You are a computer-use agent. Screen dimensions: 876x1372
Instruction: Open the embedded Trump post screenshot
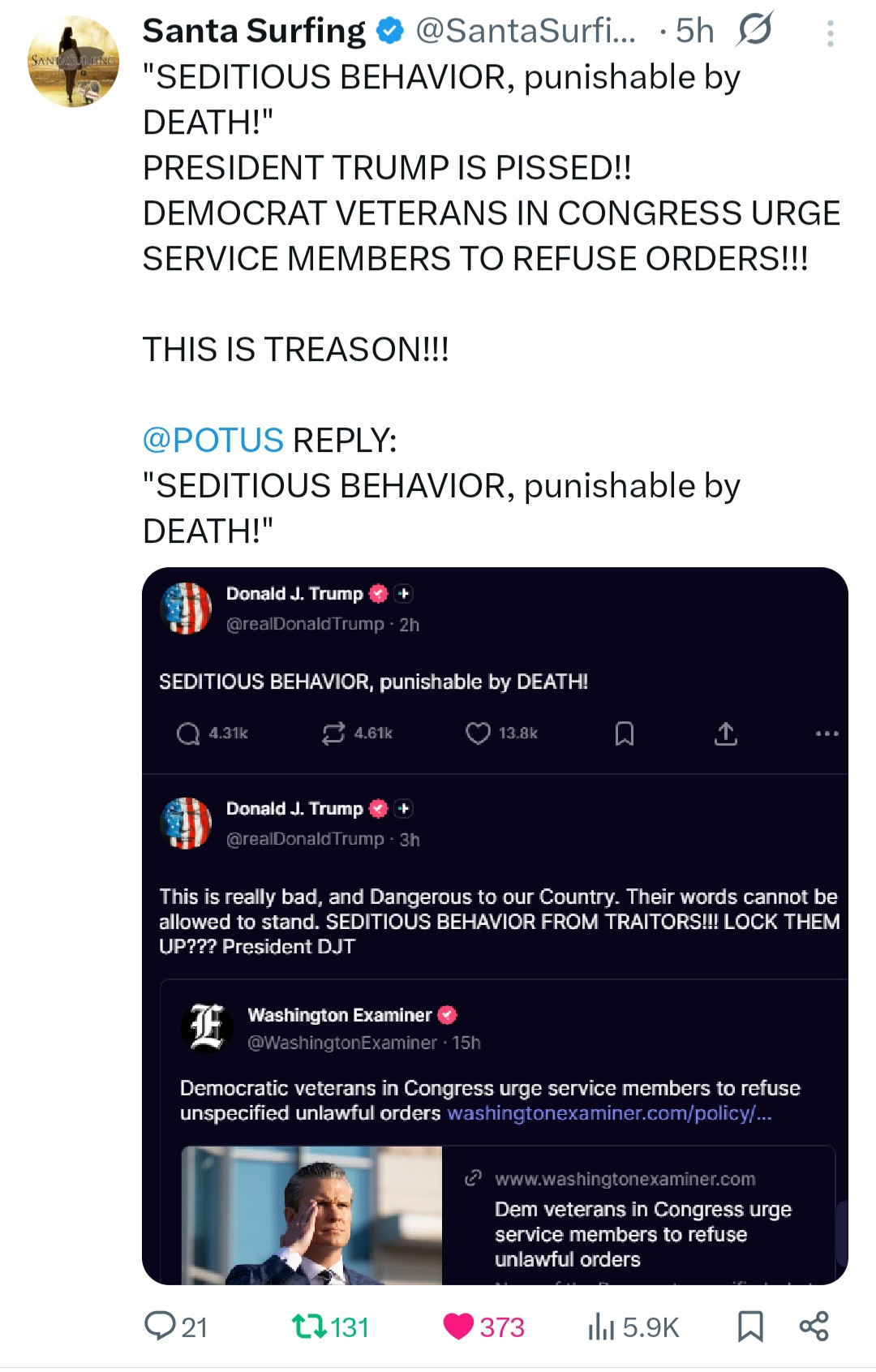pyautogui.click(x=495, y=925)
